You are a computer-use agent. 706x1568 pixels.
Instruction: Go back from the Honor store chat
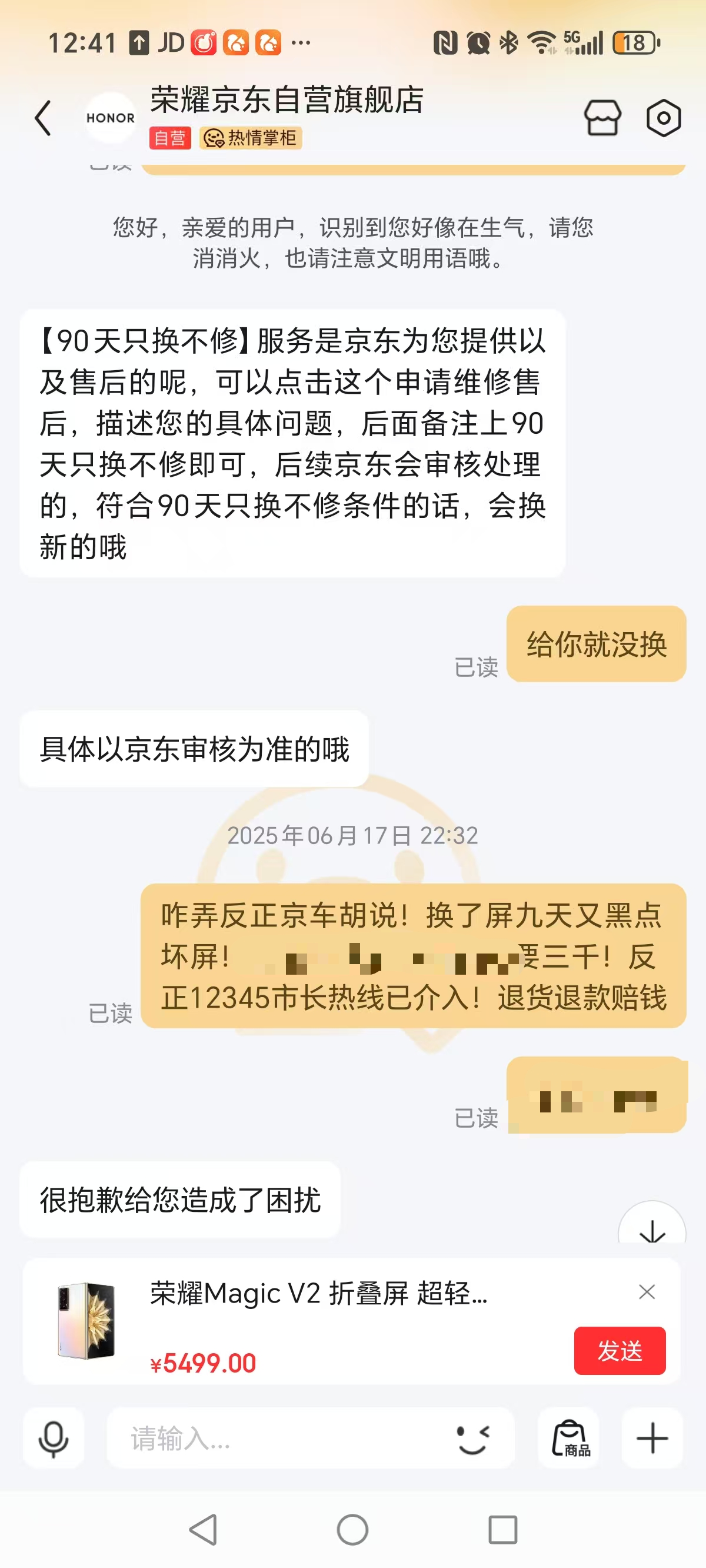42,118
